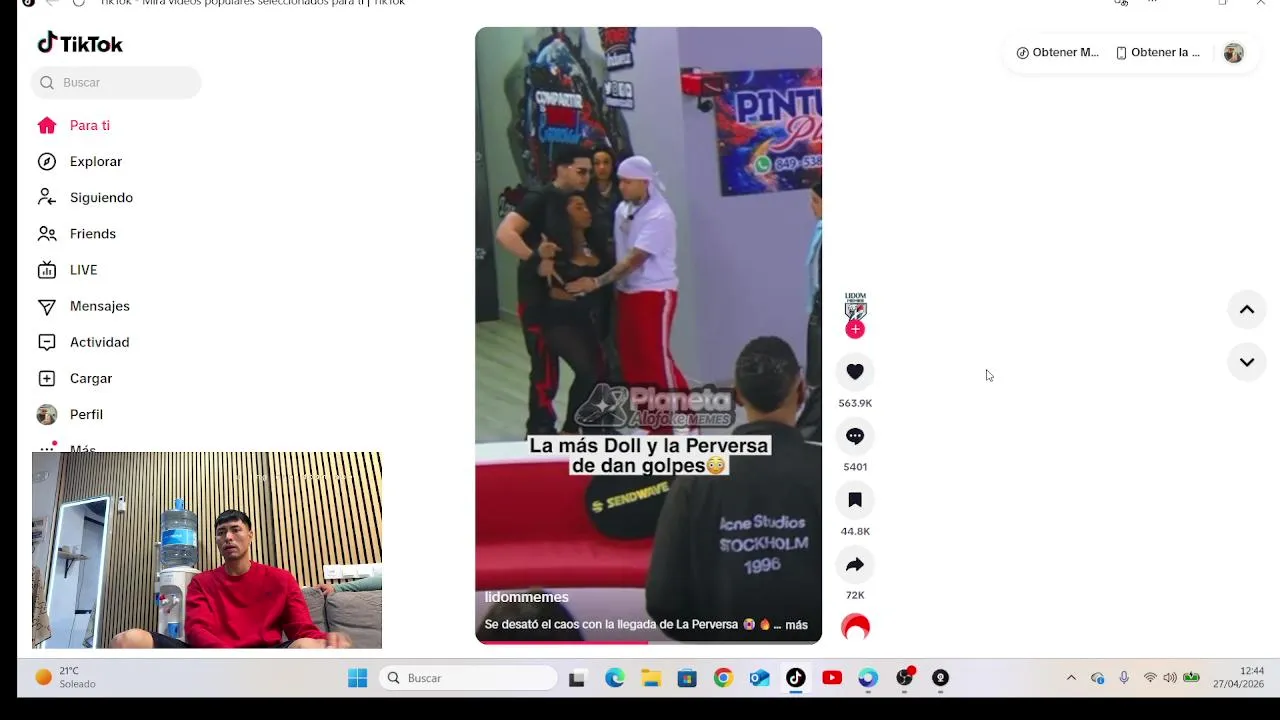
Task: Tap Cargar to upload a video
Action: click(x=90, y=378)
